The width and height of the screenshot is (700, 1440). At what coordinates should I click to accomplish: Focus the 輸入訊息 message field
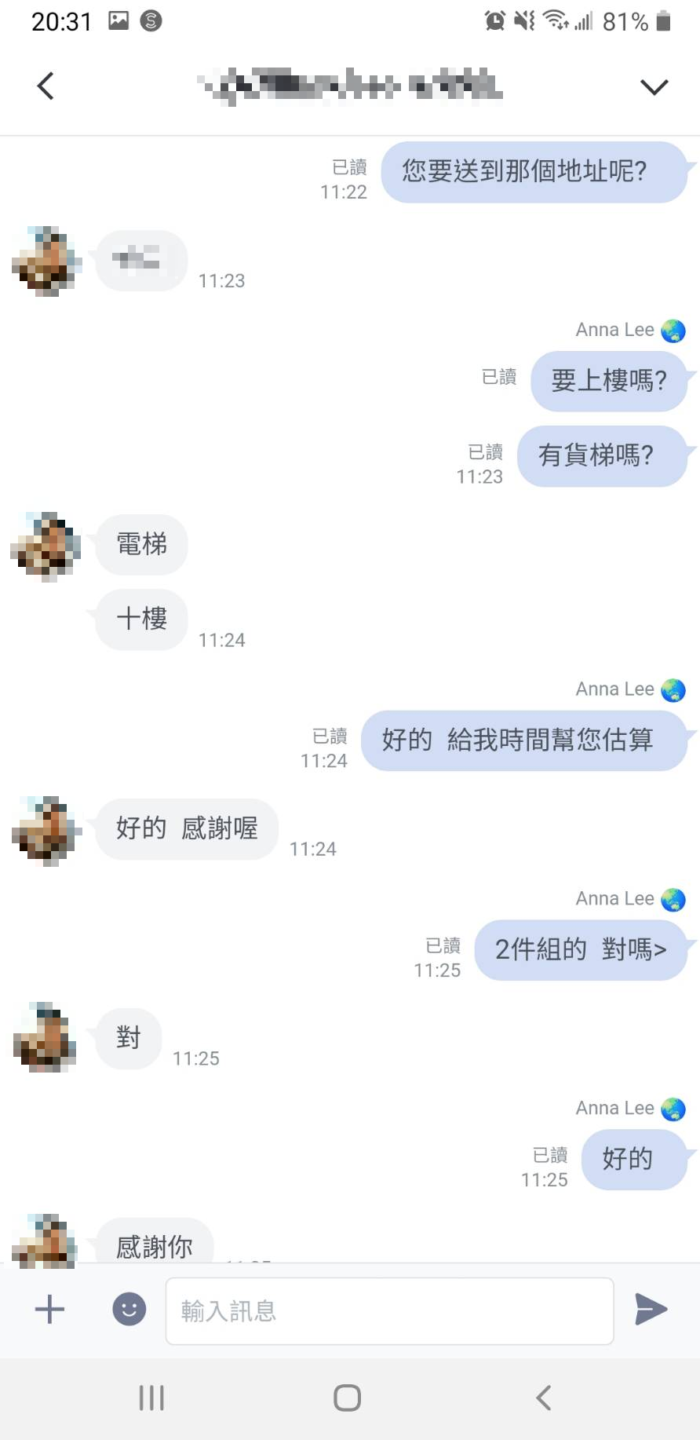pos(389,1310)
